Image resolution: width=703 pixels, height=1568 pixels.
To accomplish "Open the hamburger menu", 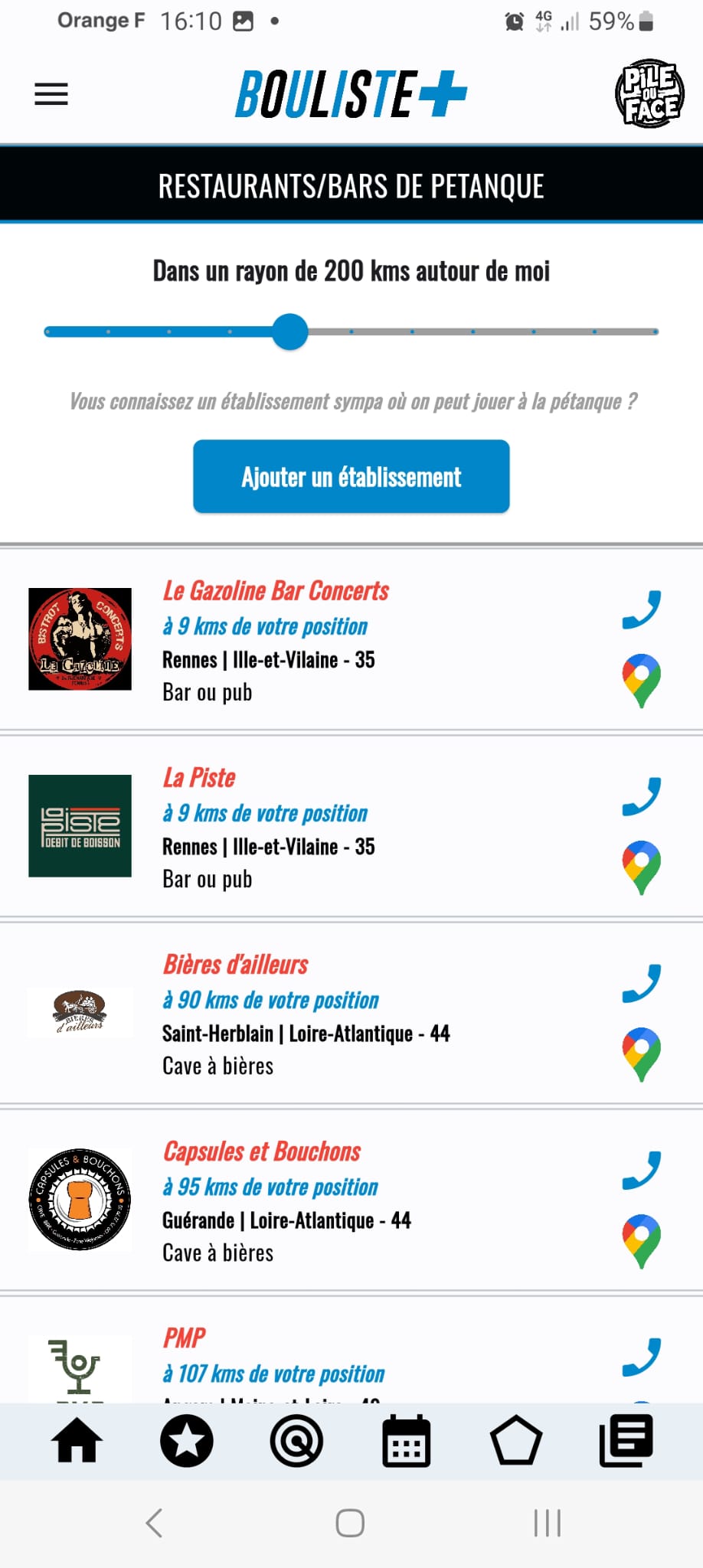I will [51, 94].
